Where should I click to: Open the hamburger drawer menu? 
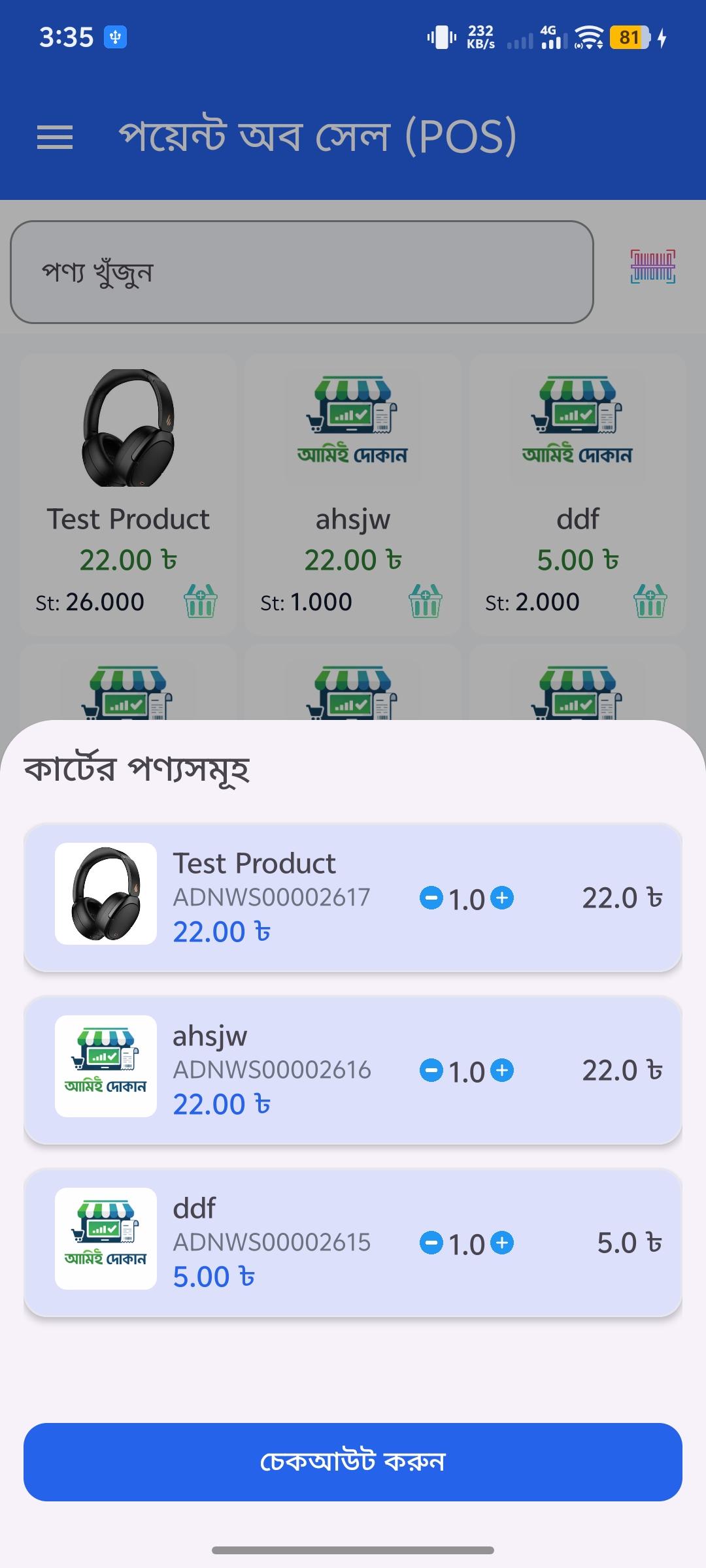coord(55,137)
